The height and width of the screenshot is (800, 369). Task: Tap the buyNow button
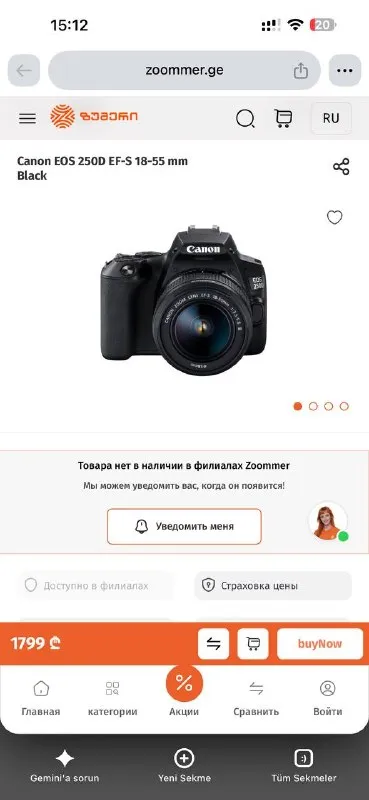click(x=319, y=644)
